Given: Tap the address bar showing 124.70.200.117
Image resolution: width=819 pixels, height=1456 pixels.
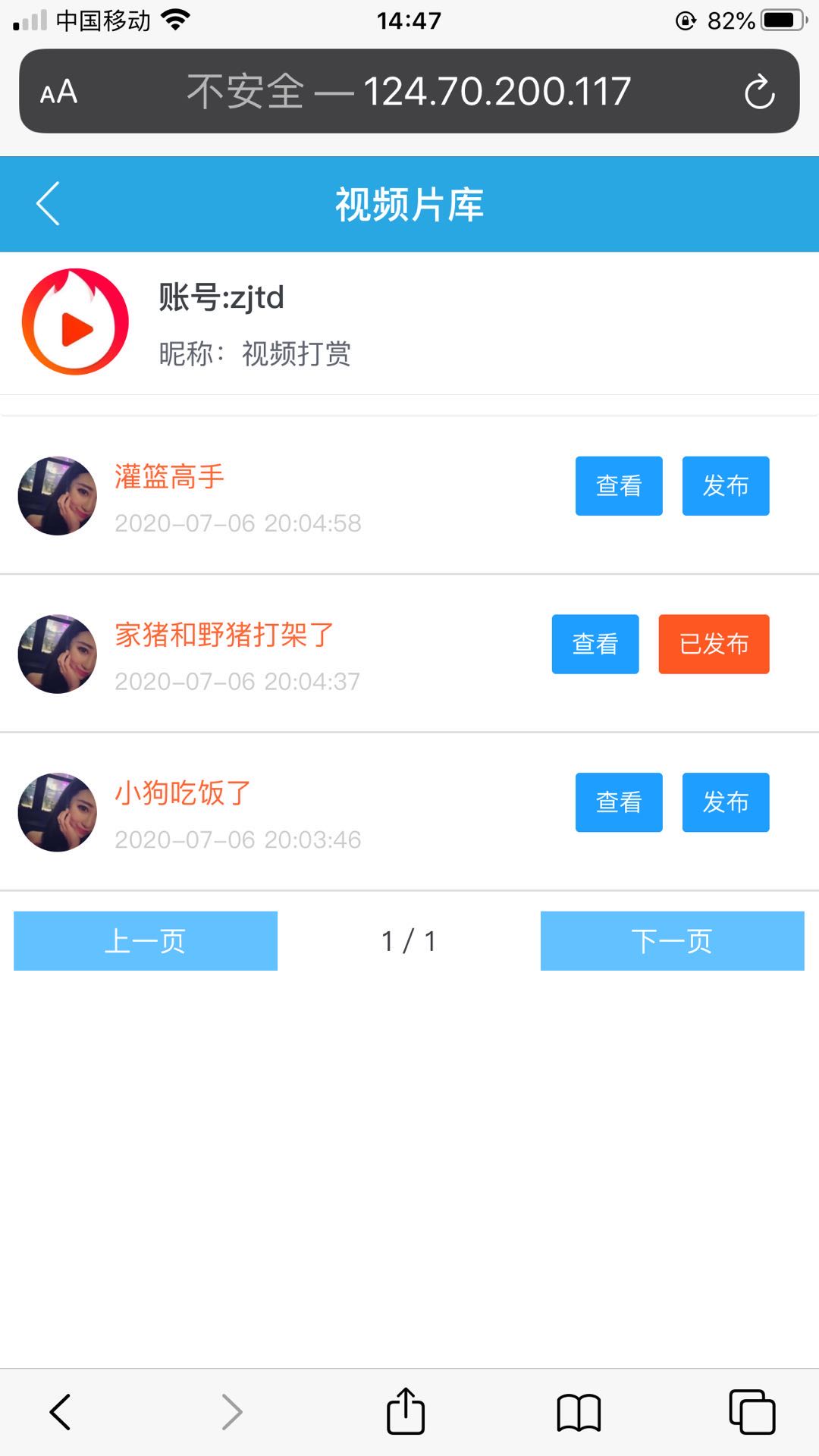Looking at the screenshot, I should [x=409, y=92].
